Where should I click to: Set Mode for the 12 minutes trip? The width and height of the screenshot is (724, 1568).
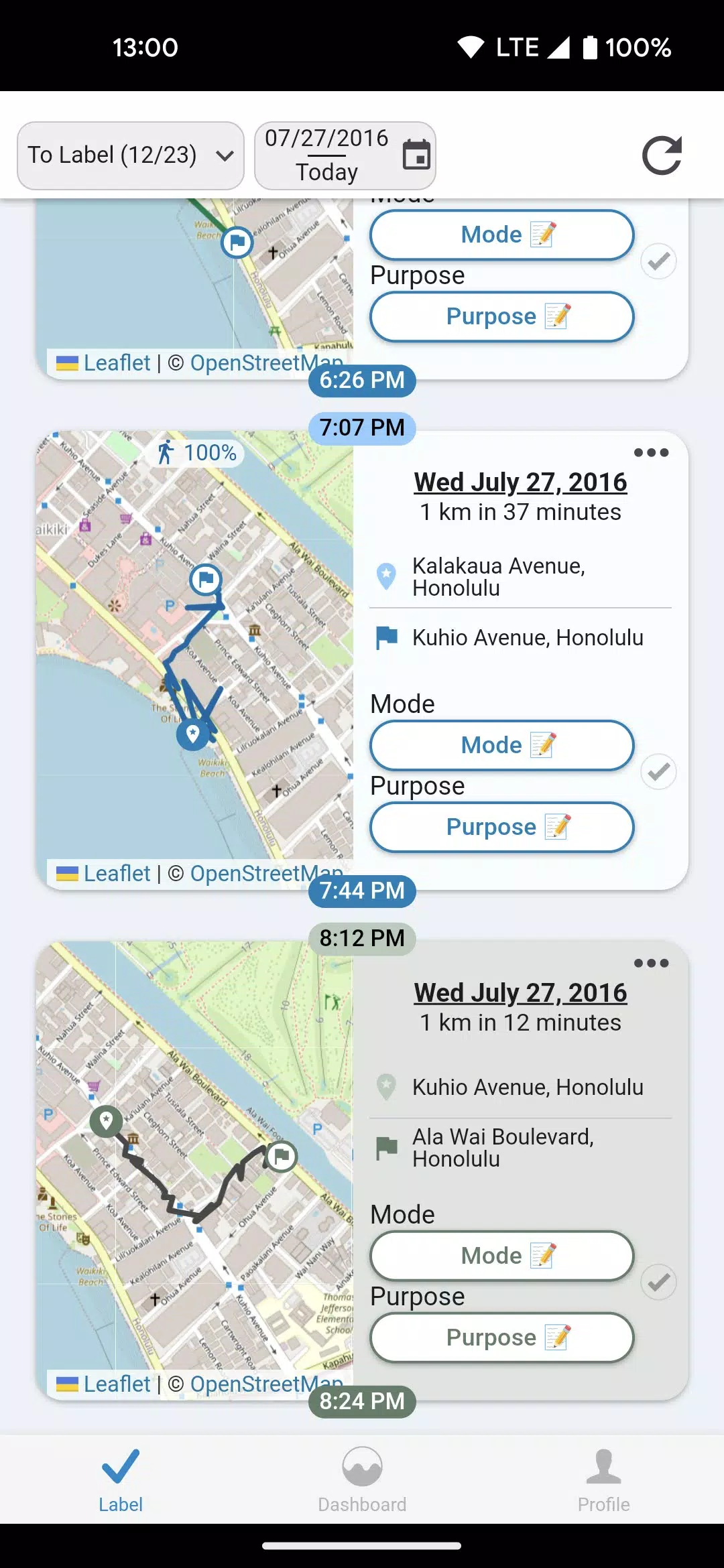click(501, 1256)
